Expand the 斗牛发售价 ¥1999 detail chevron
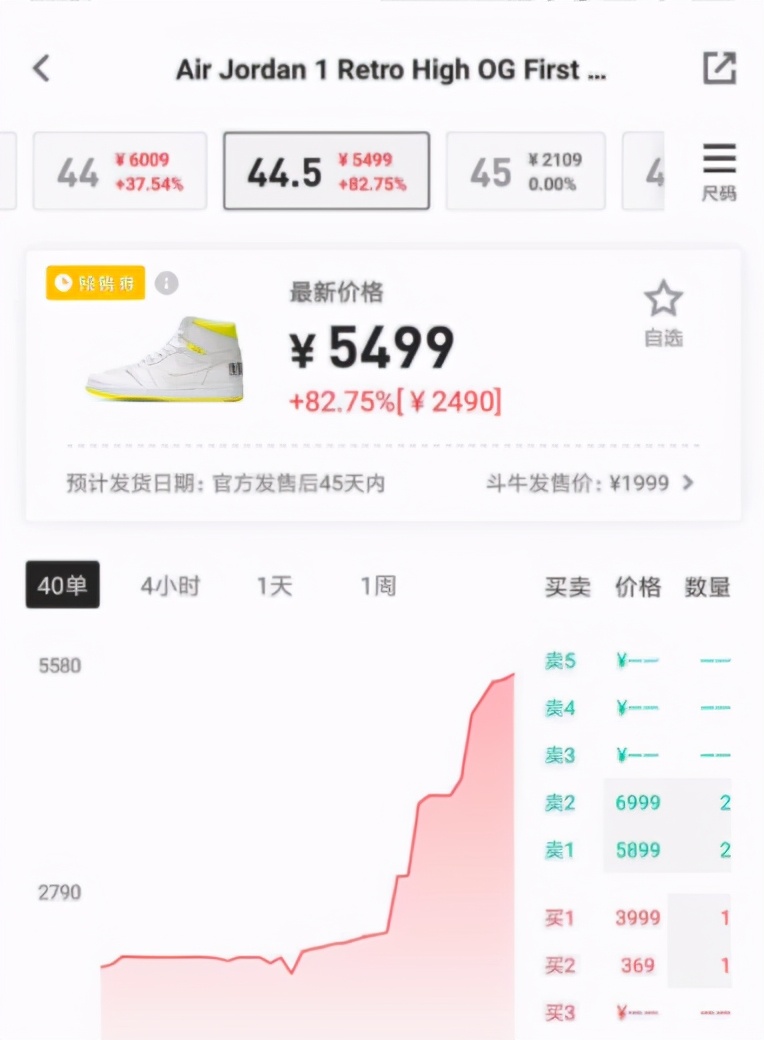 (687, 483)
